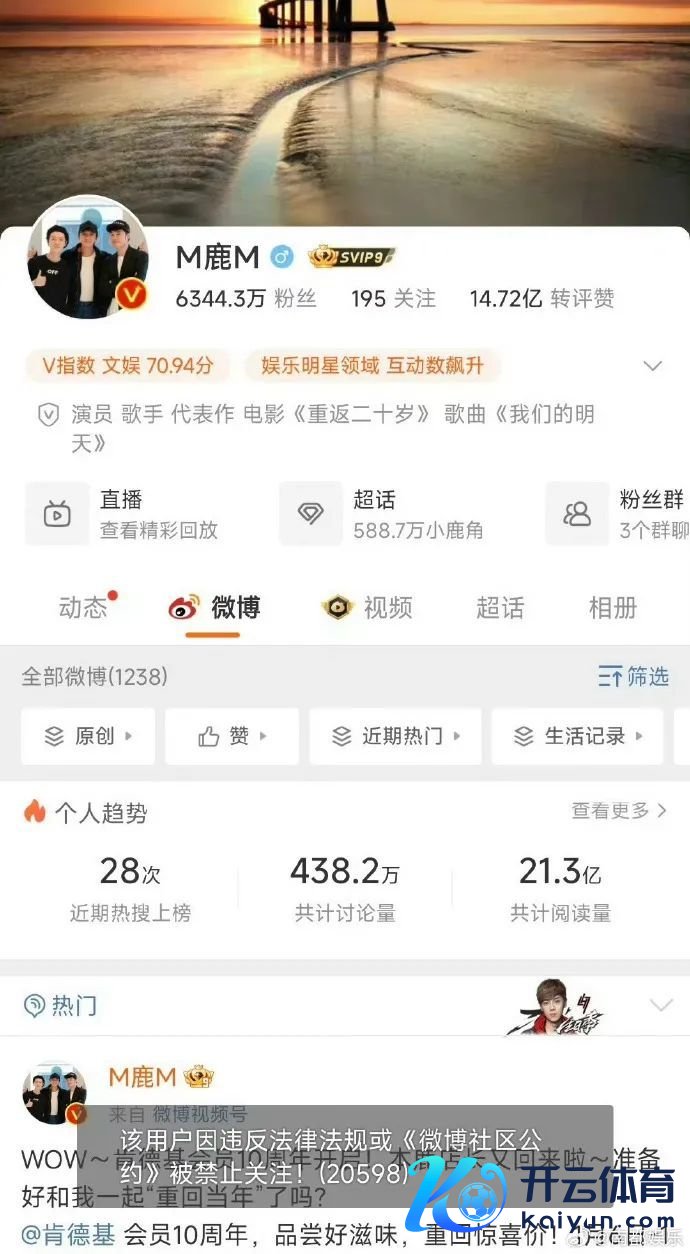Viewport: 690px width, 1254px height.
Task: Open M鹿M's profile avatar
Action: click(x=88, y=258)
